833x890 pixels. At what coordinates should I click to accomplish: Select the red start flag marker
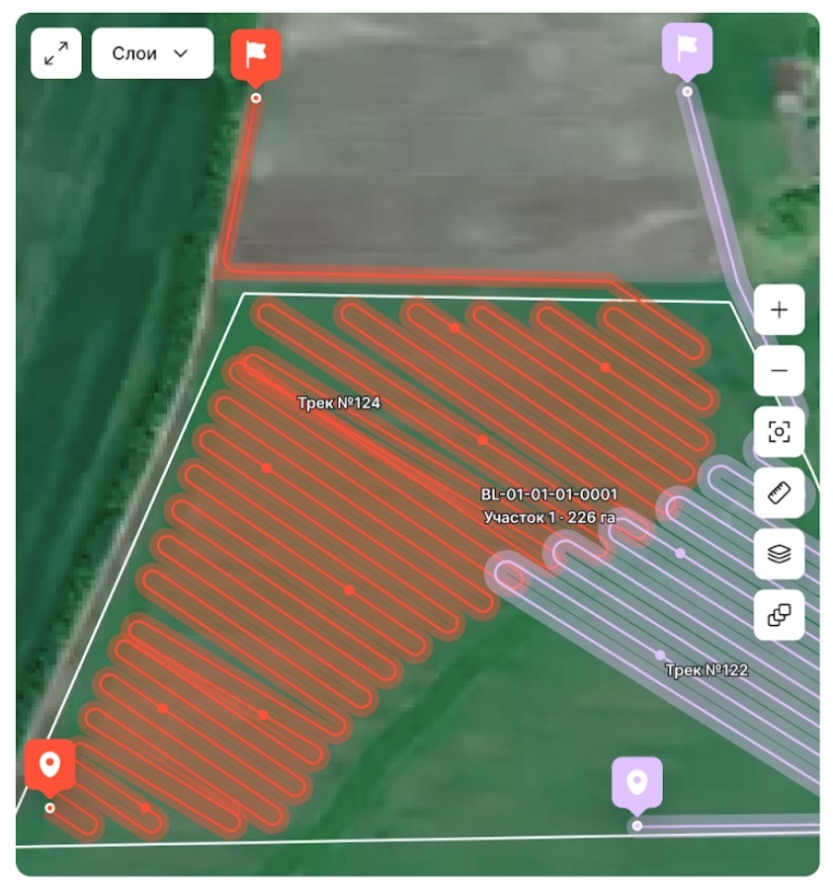click(256, 55)
